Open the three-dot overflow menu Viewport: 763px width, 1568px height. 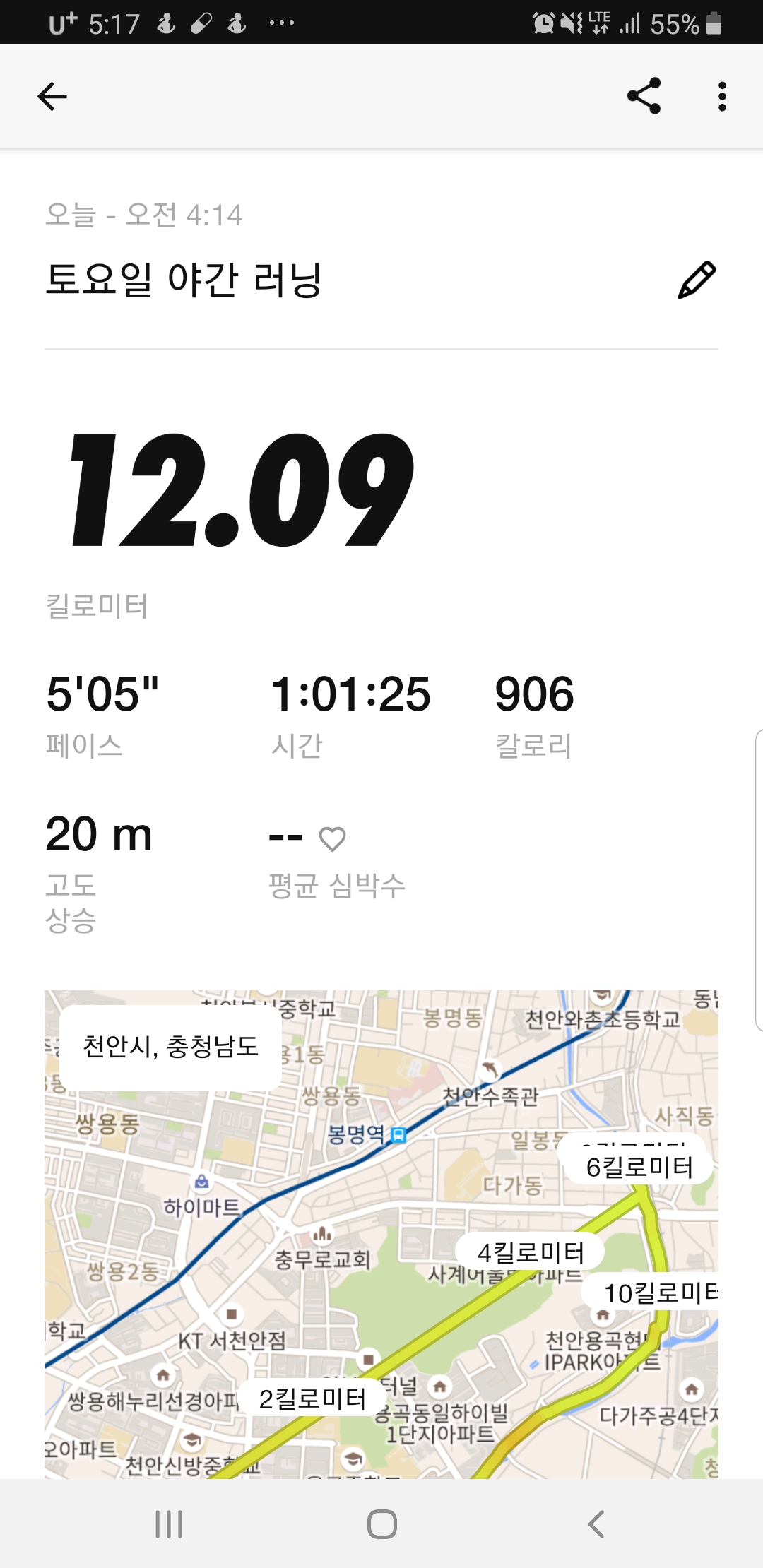[x=721, y=97]
